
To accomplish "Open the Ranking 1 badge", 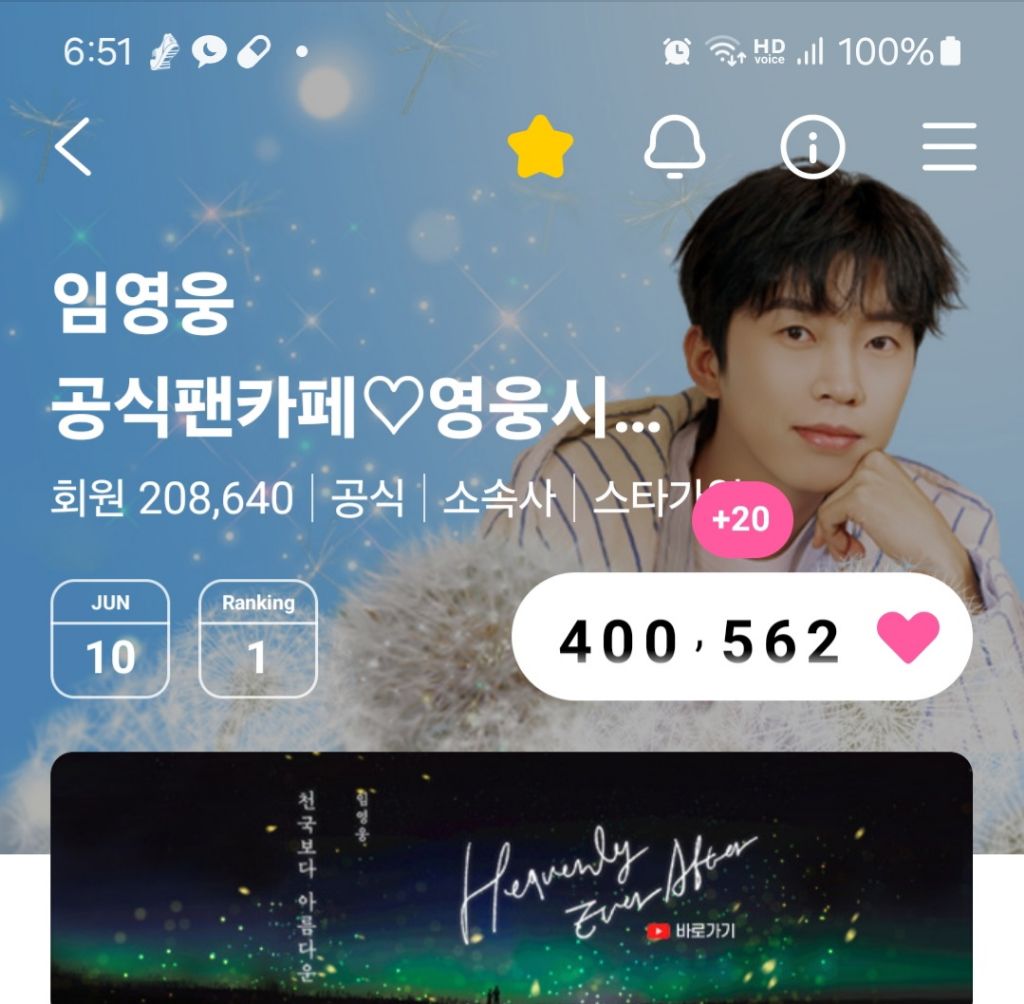I will pos(258,639).
